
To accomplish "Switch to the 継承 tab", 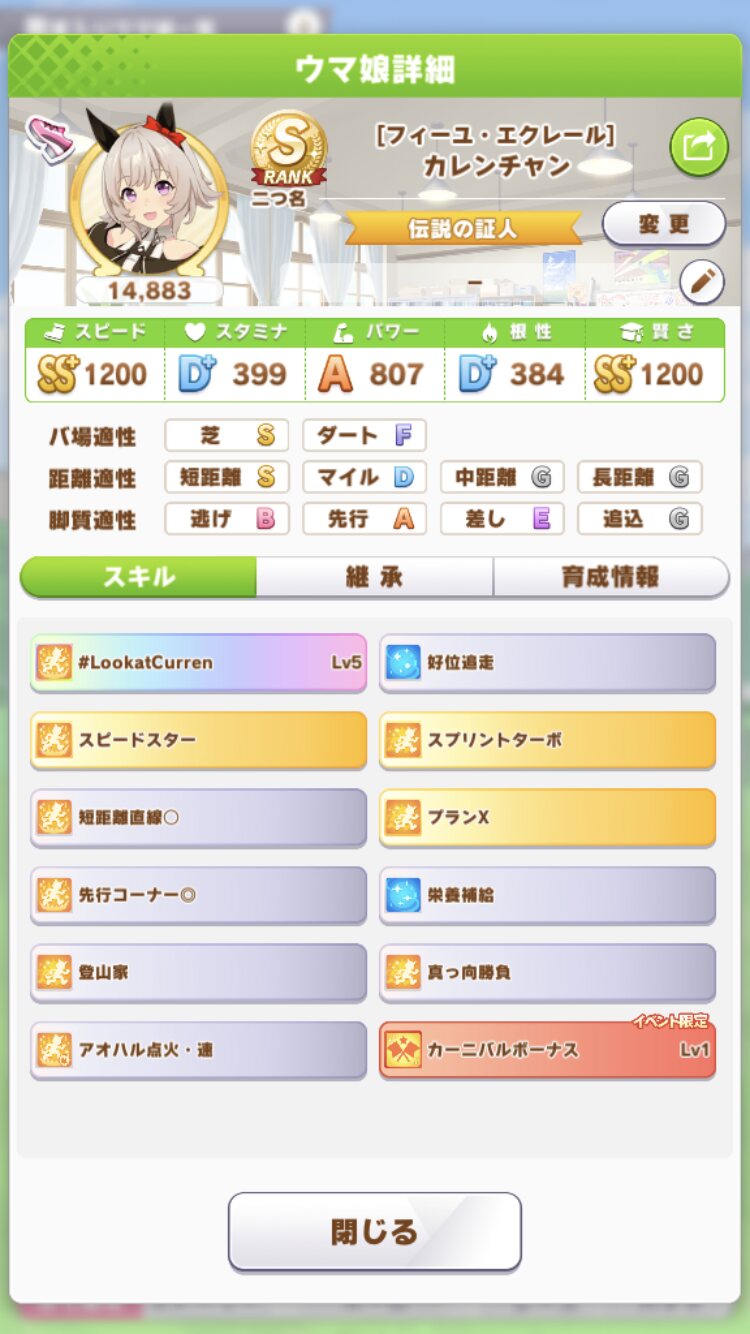I will point(374,577).
